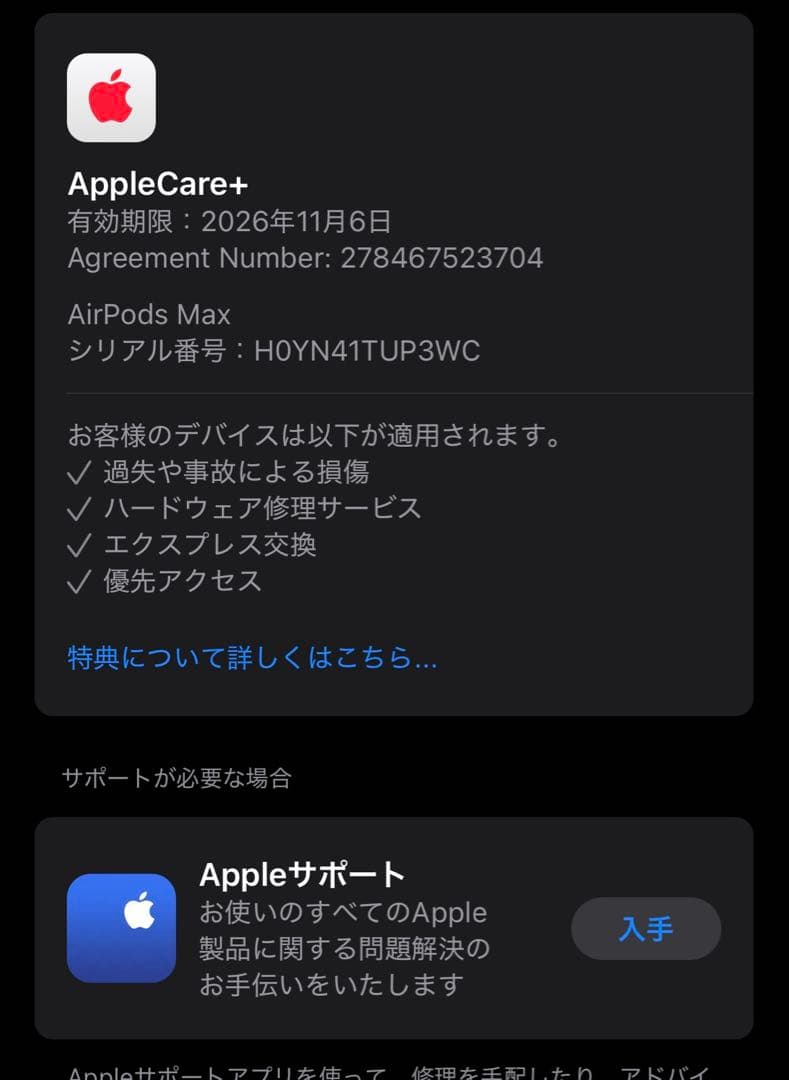Tap the checkmark beside エクスプレス交換
This screenshot has width=789, height=1080.
pyautogui.click(x=80, y=544)
